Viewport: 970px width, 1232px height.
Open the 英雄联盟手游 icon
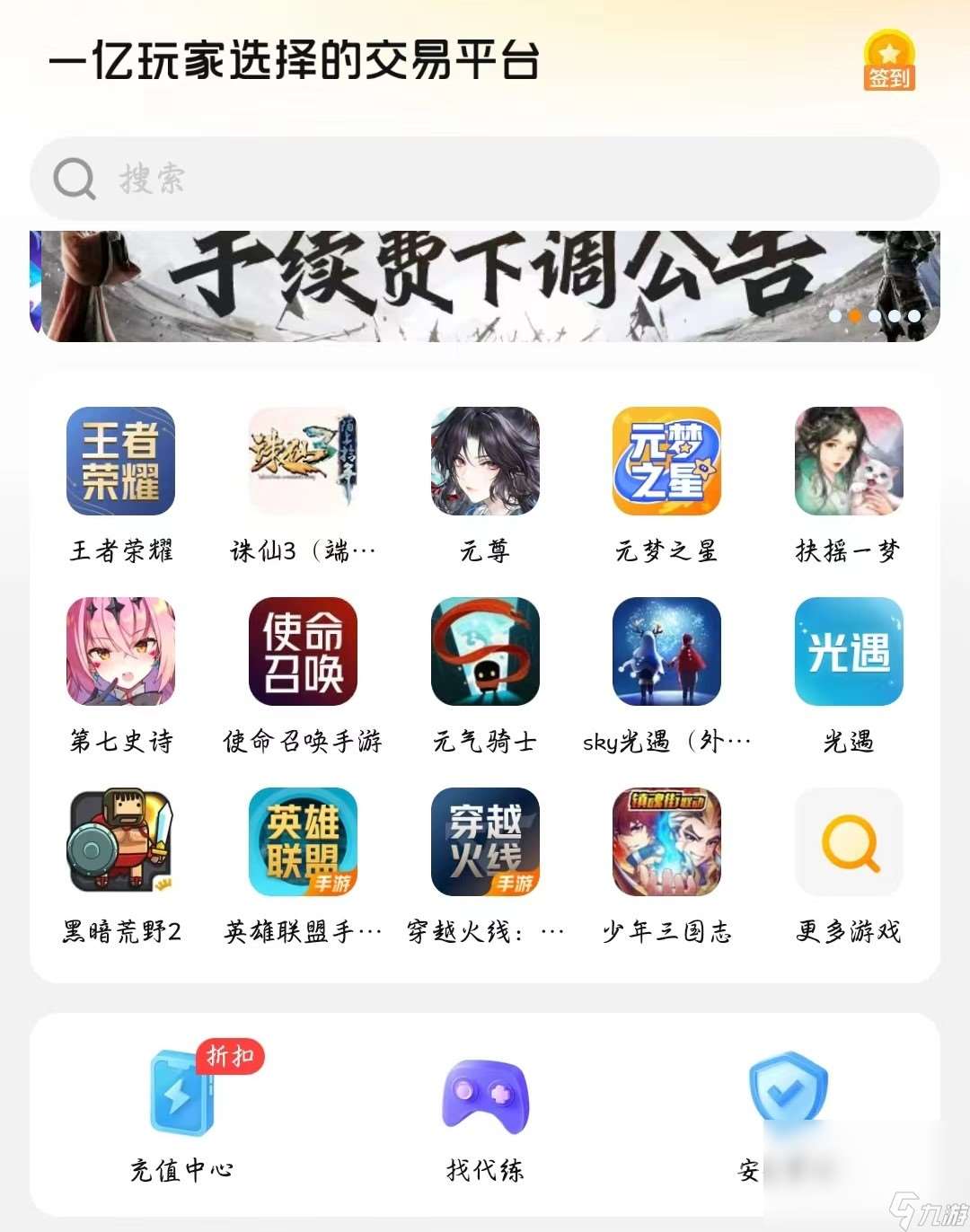(302, 842)
